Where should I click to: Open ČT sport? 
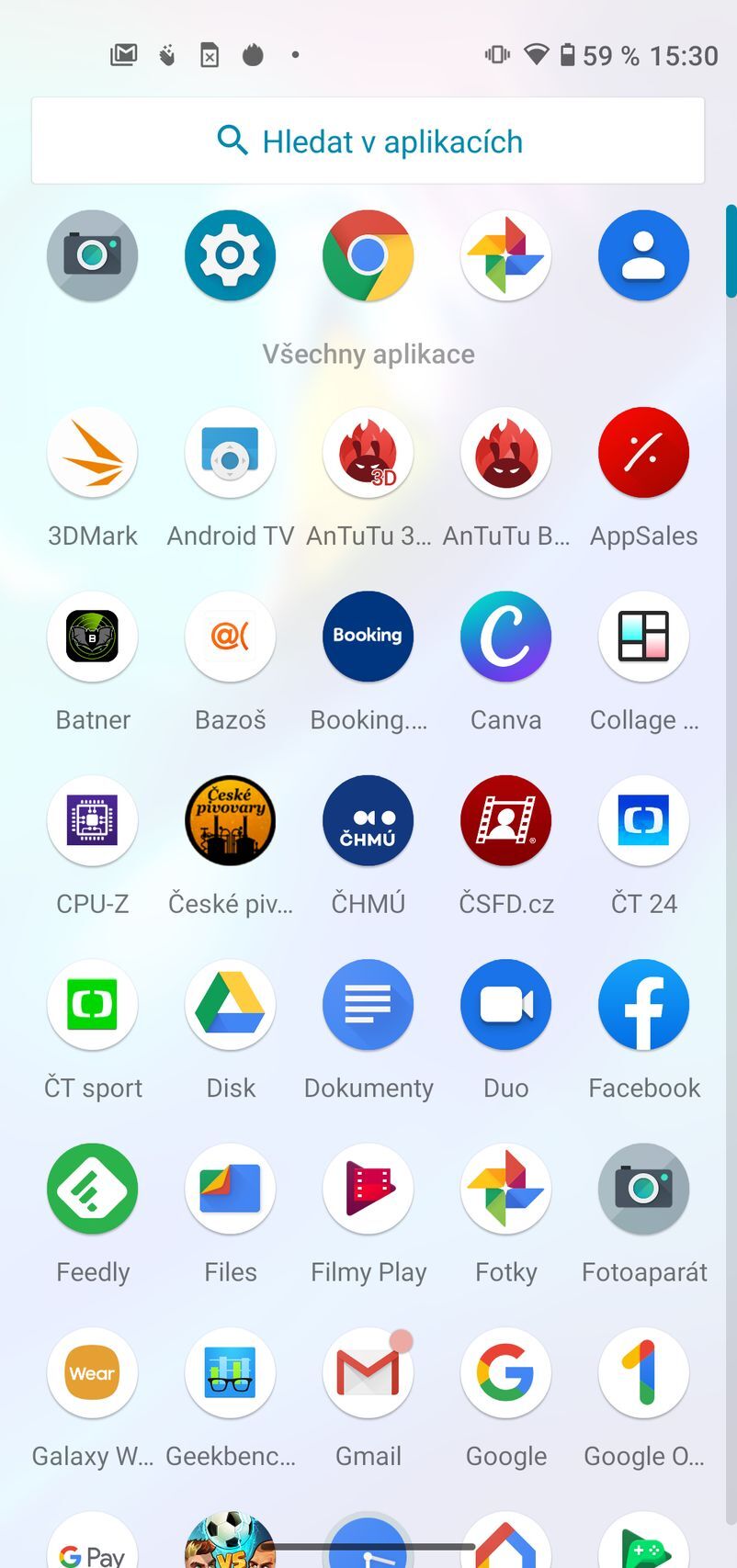coord(92,1004)
